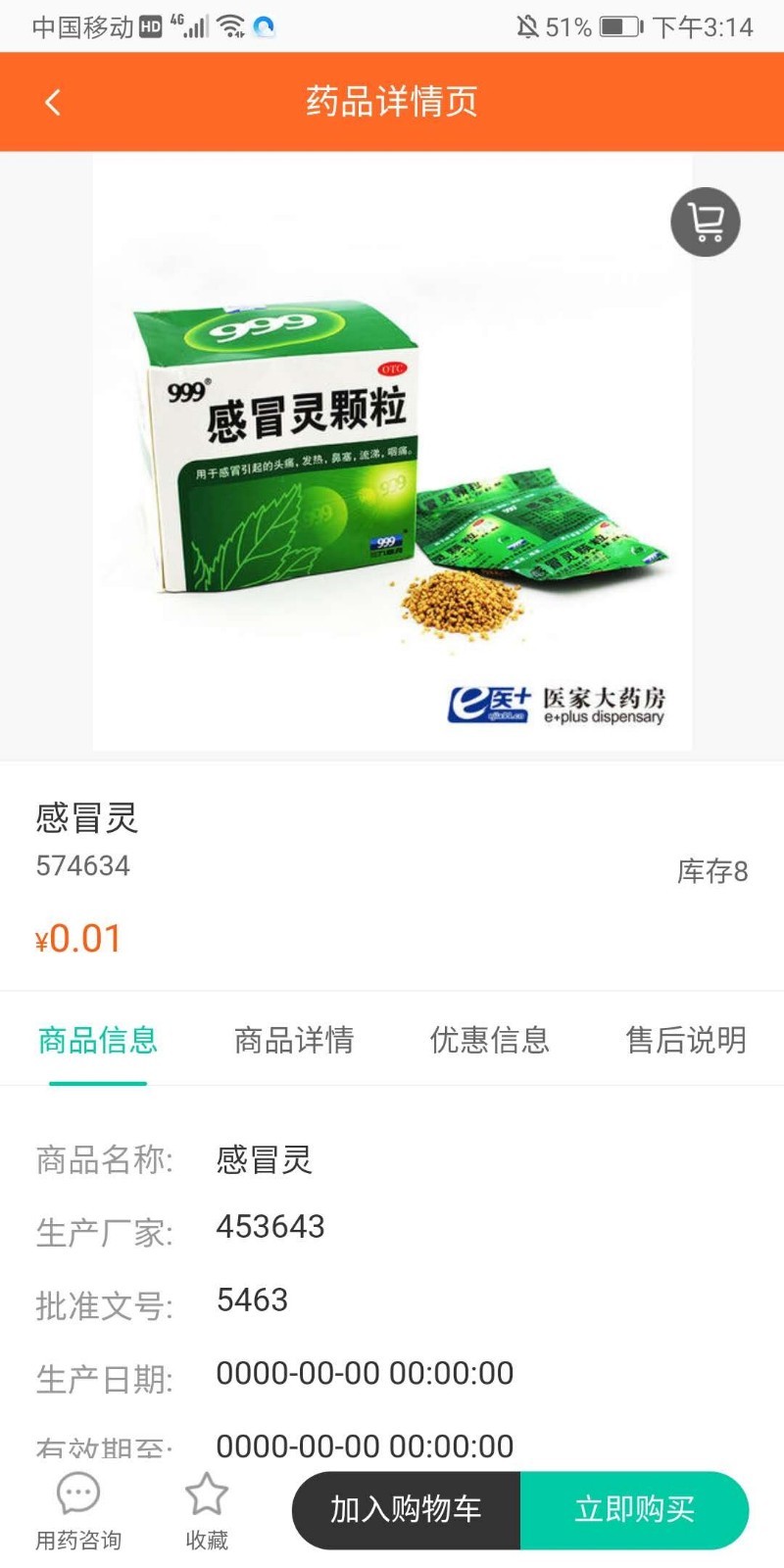784x1568 pixels.
Task: Add this medicine to 收藏
Action: [x=207, y=1511]
